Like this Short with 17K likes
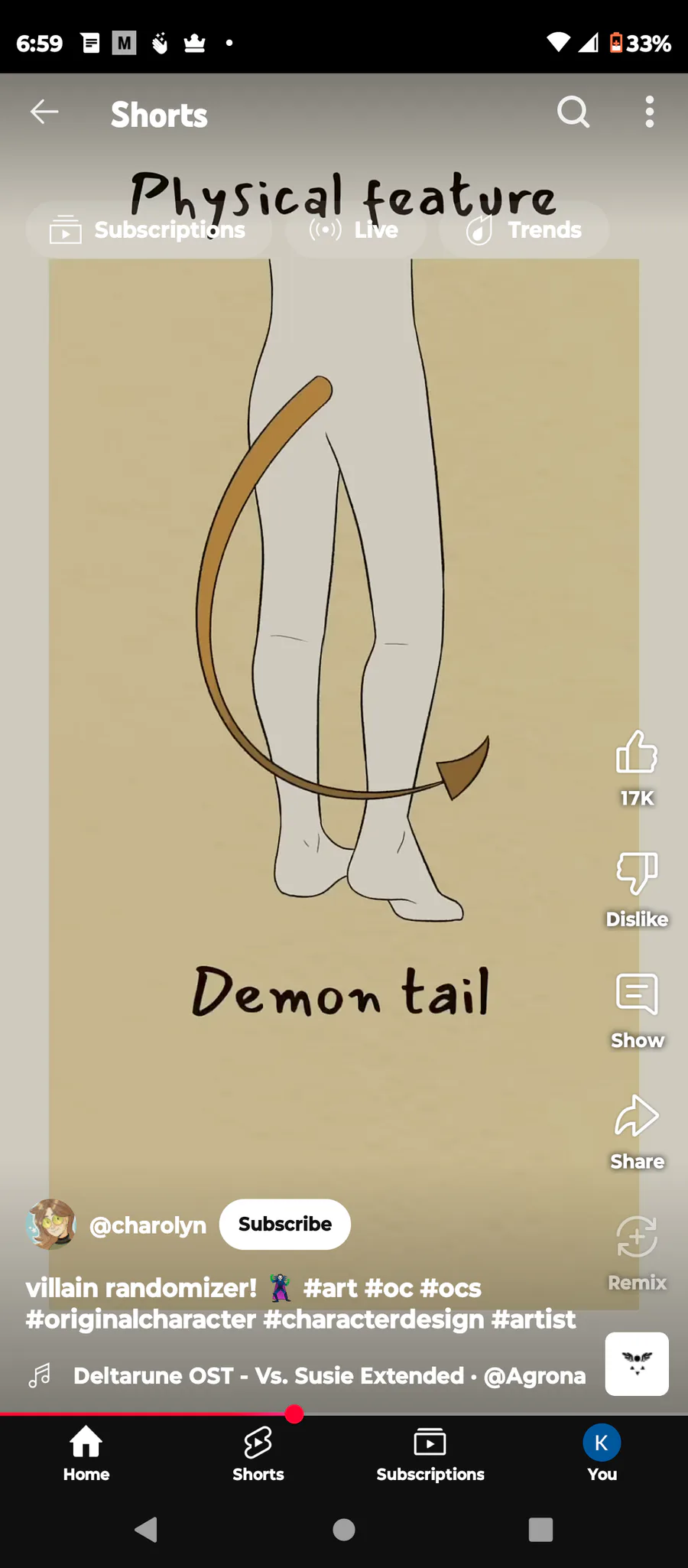The image size is (688, 1568). 637,753
